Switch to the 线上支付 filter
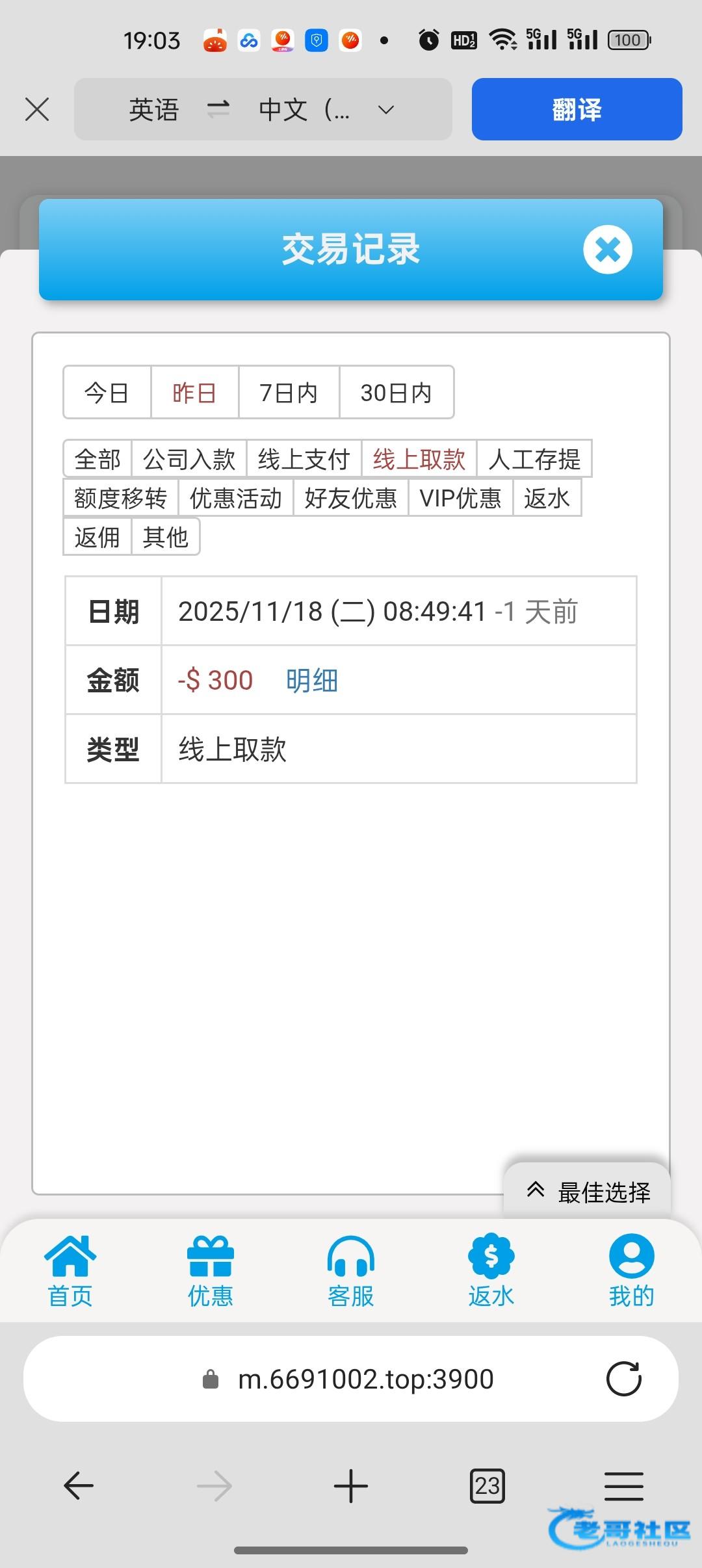 [304, 459]
